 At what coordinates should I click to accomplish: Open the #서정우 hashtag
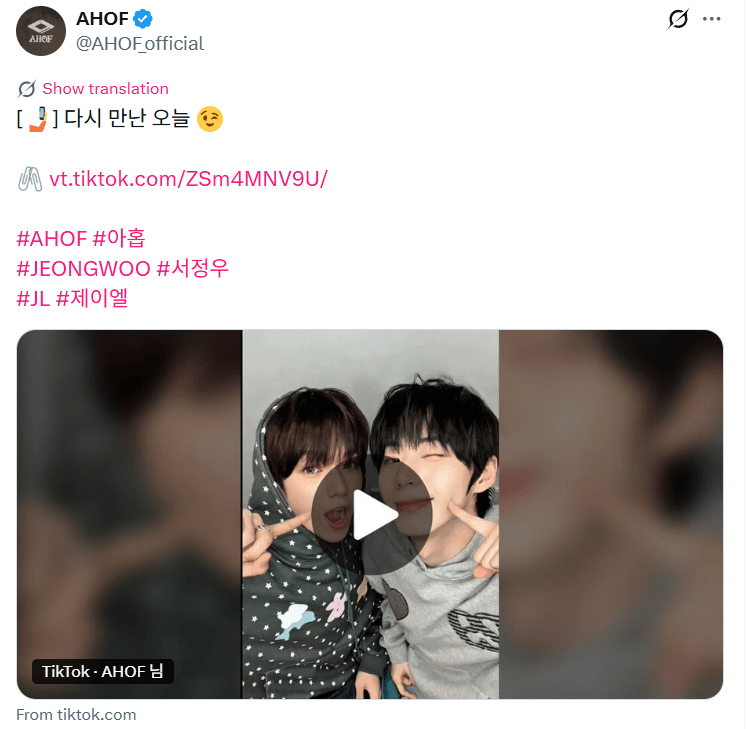(x=193, y=269)
